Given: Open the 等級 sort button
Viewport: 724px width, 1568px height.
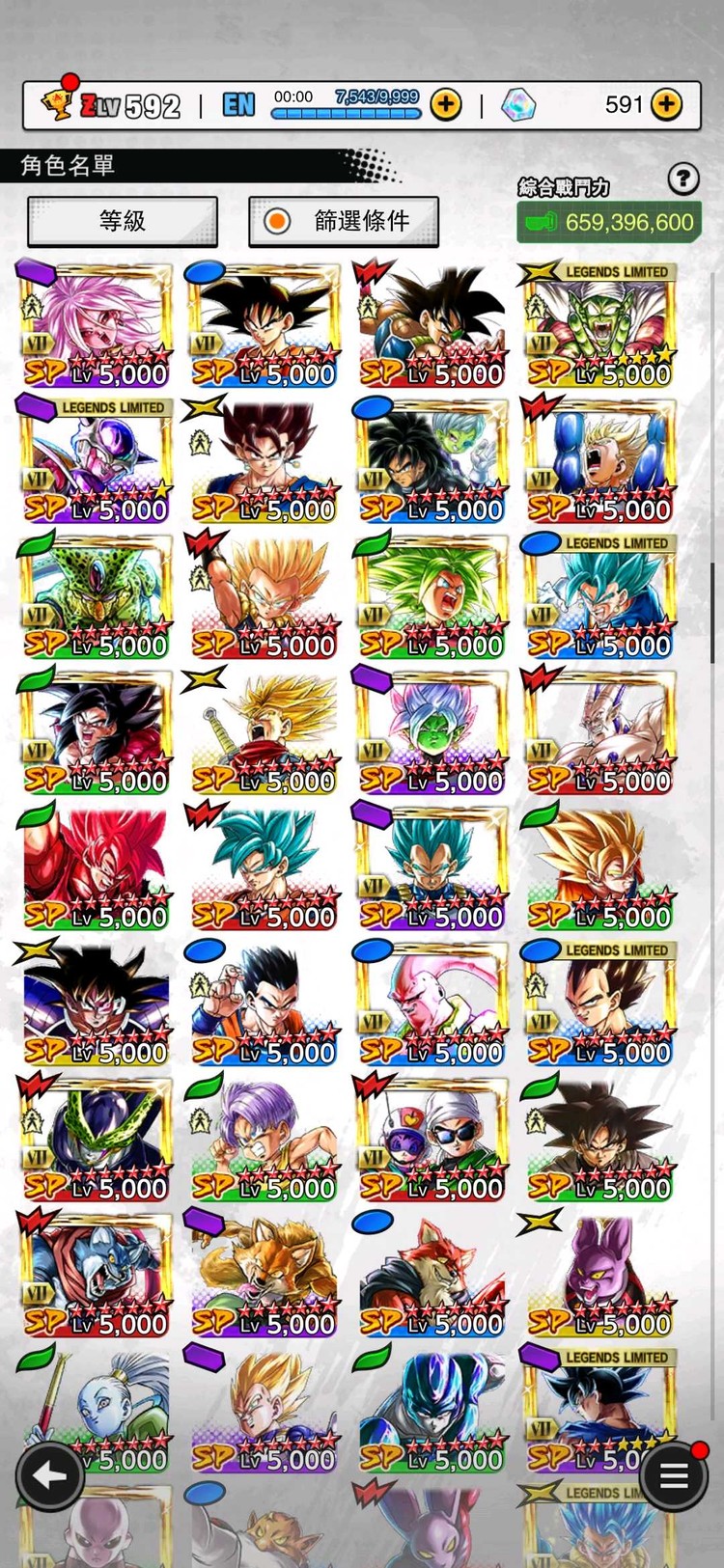Looking at the screenshot, I should (123, 221).
